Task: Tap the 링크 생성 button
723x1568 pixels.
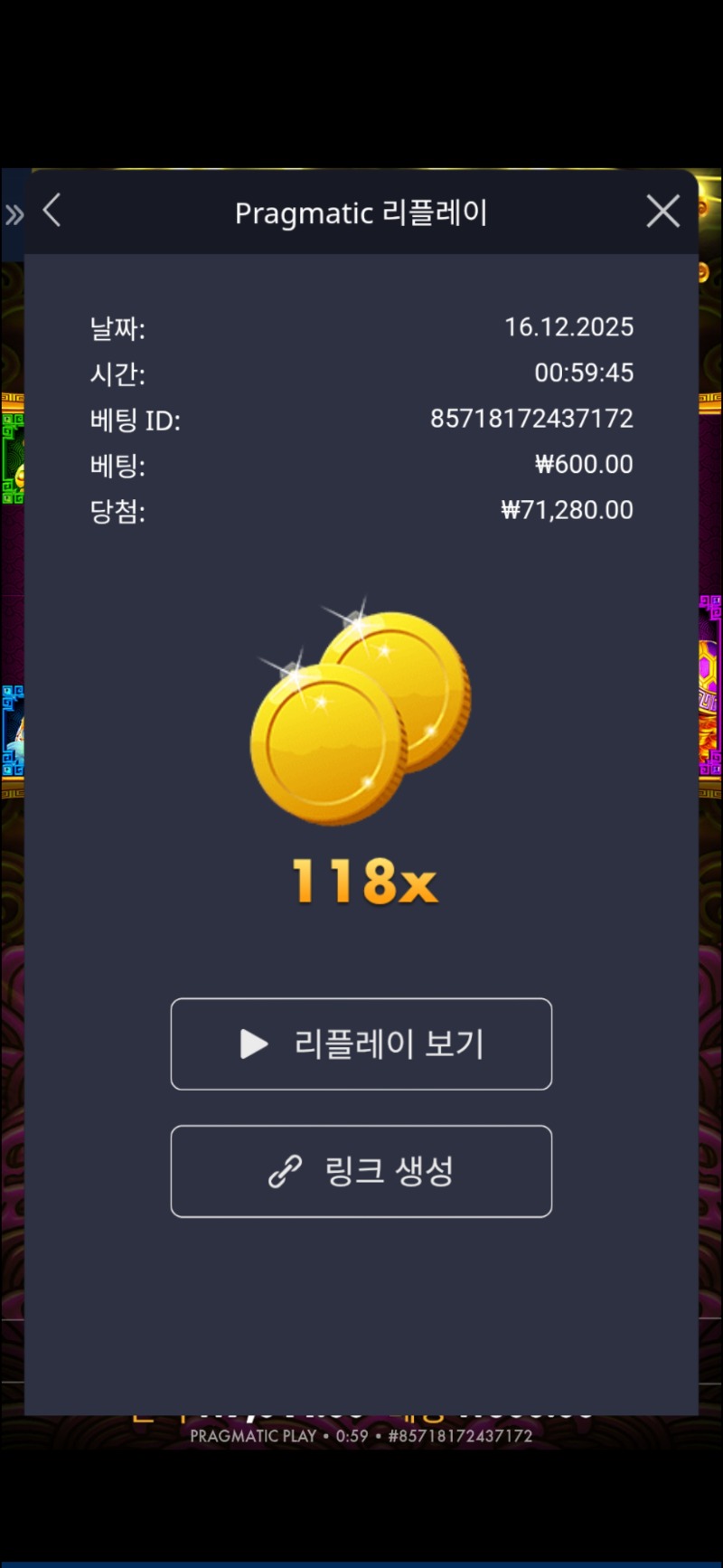Action: pos(361,1171)
